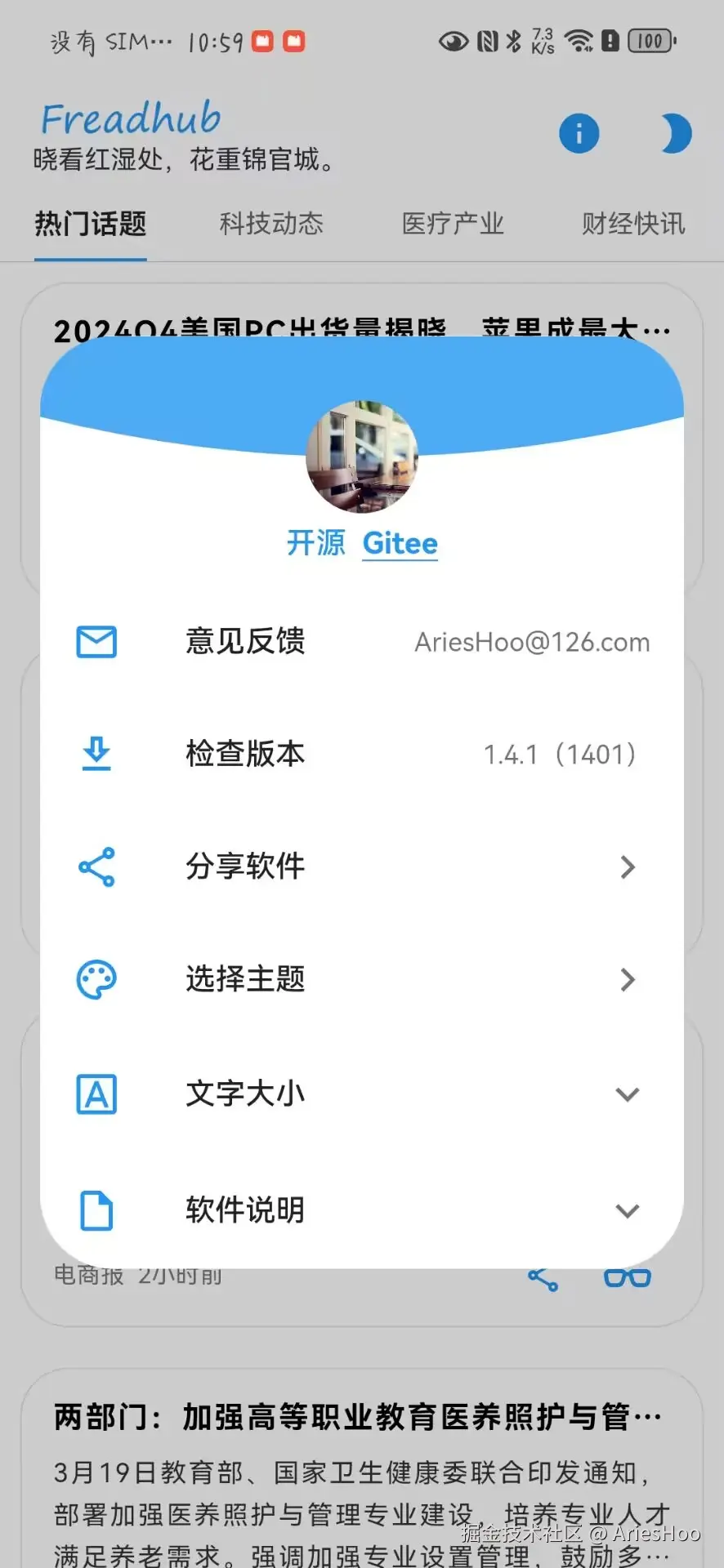Check for updates via 检查版本
724x1568 pixels.
pyautogui.click(x=362, y=754)
